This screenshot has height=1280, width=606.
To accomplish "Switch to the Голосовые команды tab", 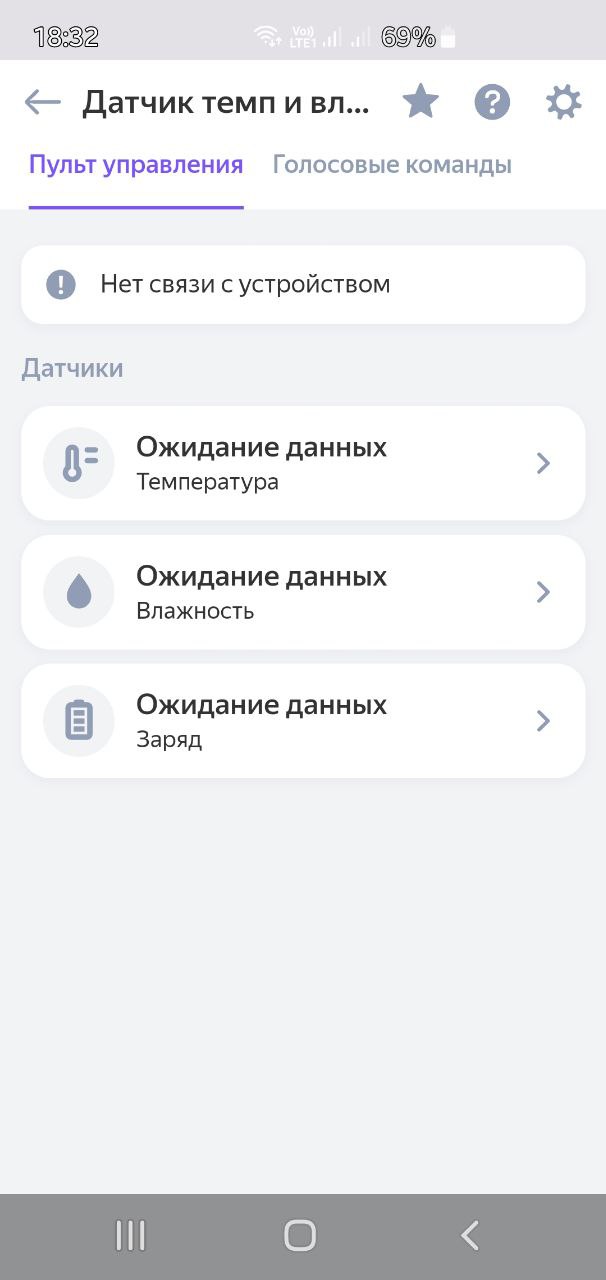I will click(x=392, y=165).
